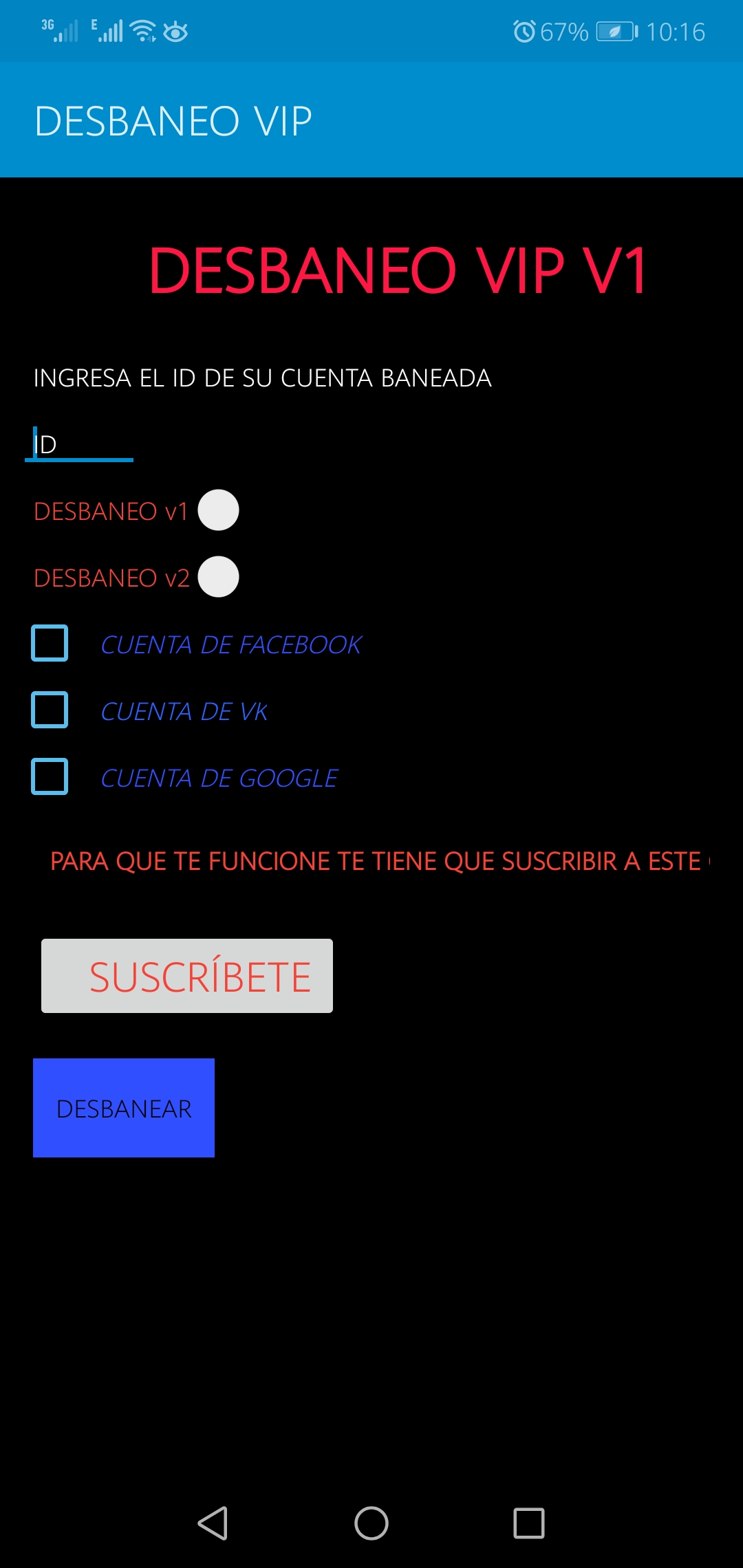Select the DESBANEO v1 option
Screen dimensions: 743x1568
point(218,510)
